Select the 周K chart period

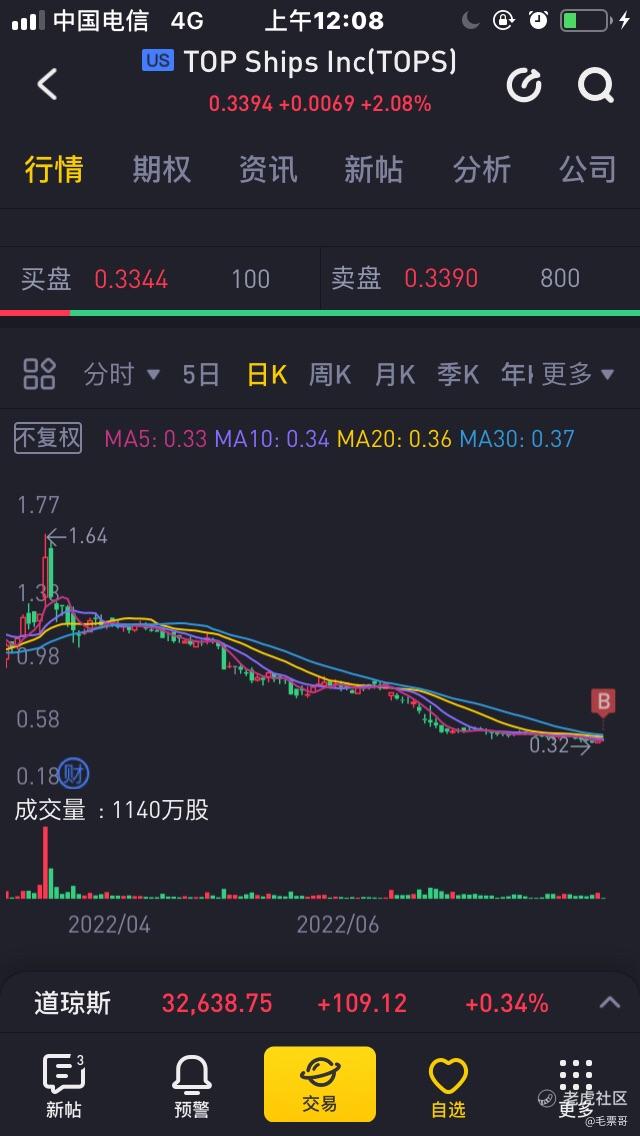tap(330, 375)
